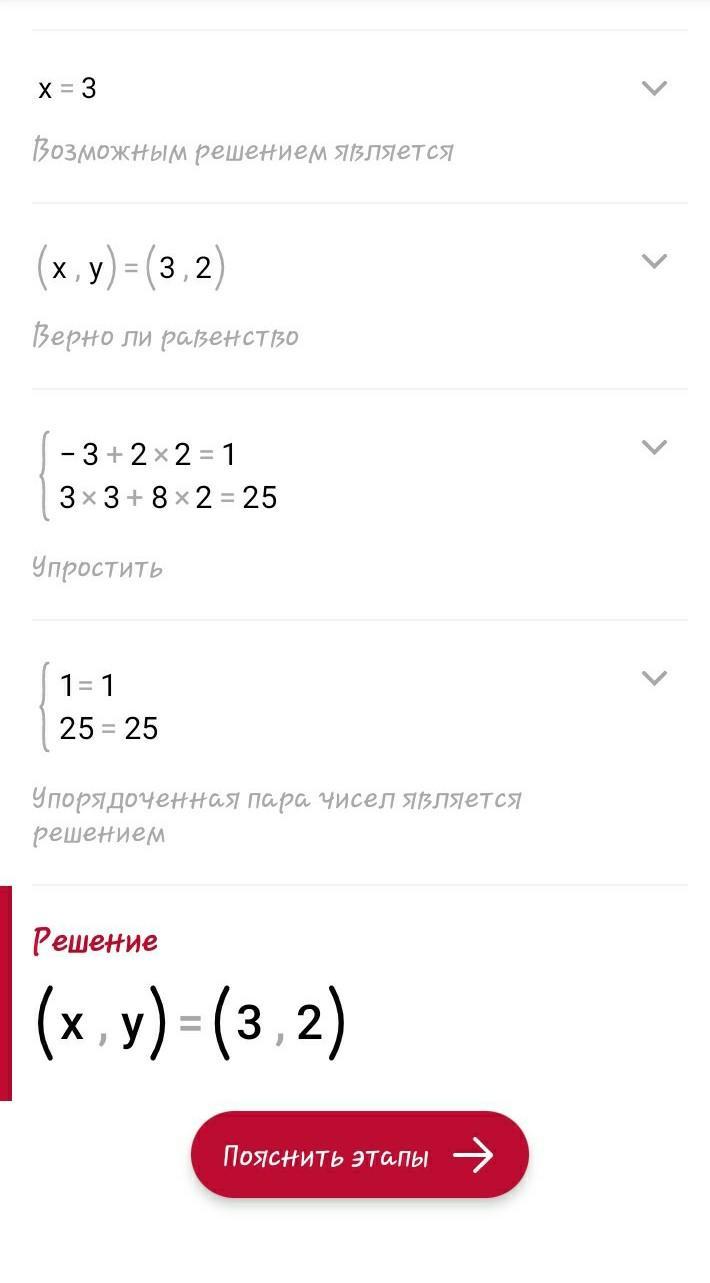
Task: Expand the 1 = 1, 25 = 25 step
Action: [653, 678]
